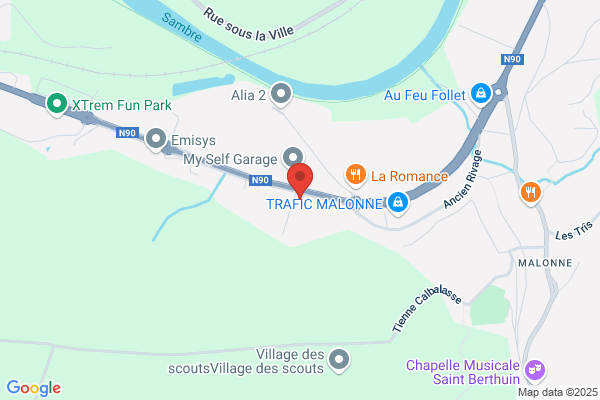Open the My Self Garage marker
The image size is (600, 400).
click(x=293, y=158)
